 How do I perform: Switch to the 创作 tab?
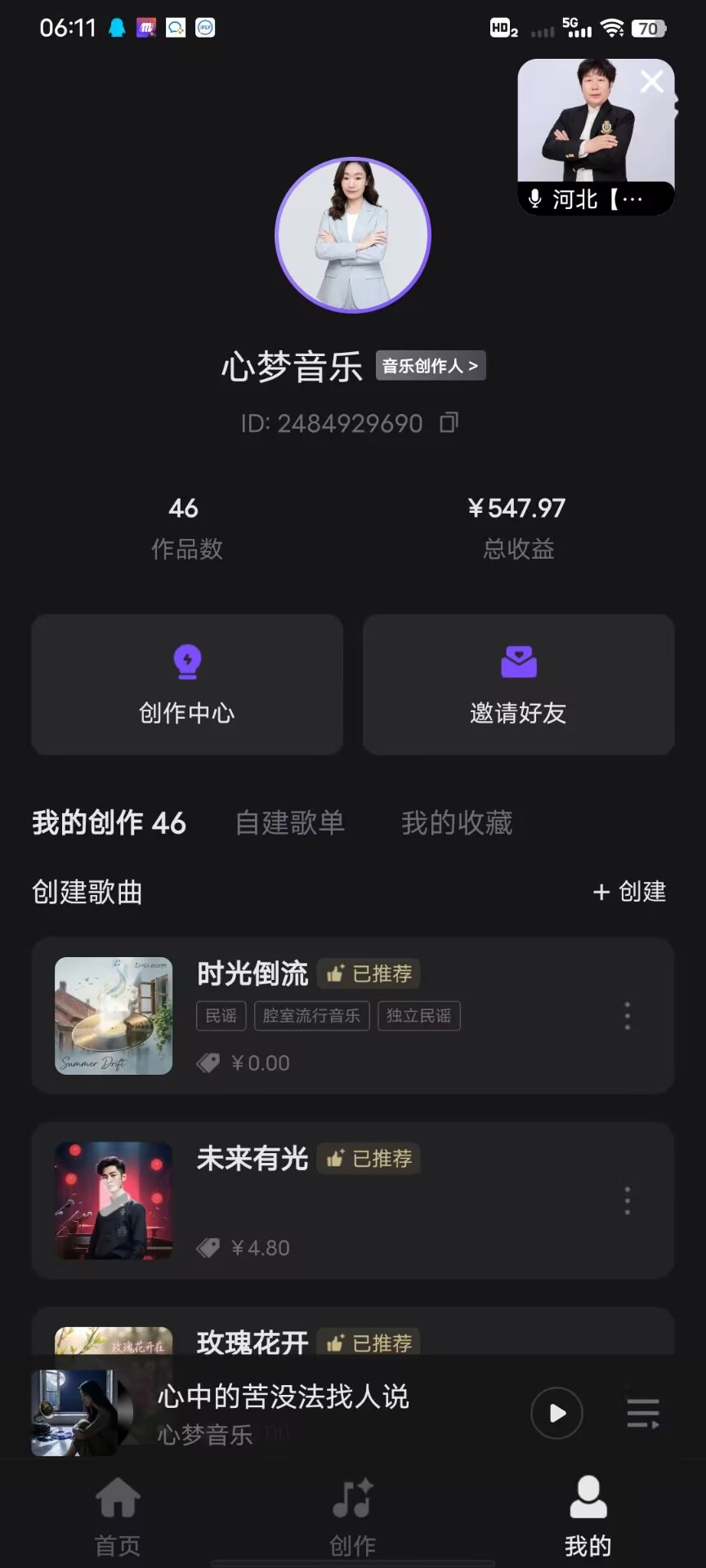point(353,1516)
